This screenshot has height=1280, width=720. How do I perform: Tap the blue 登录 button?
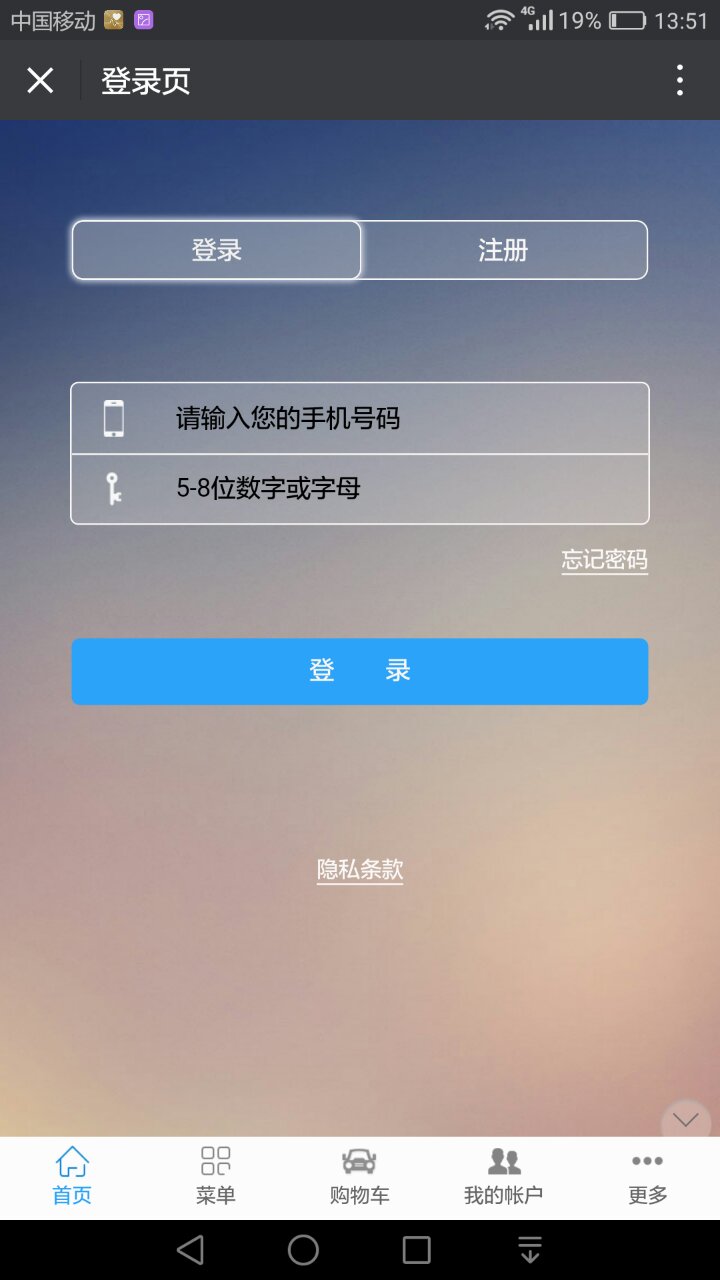[360, 671]
